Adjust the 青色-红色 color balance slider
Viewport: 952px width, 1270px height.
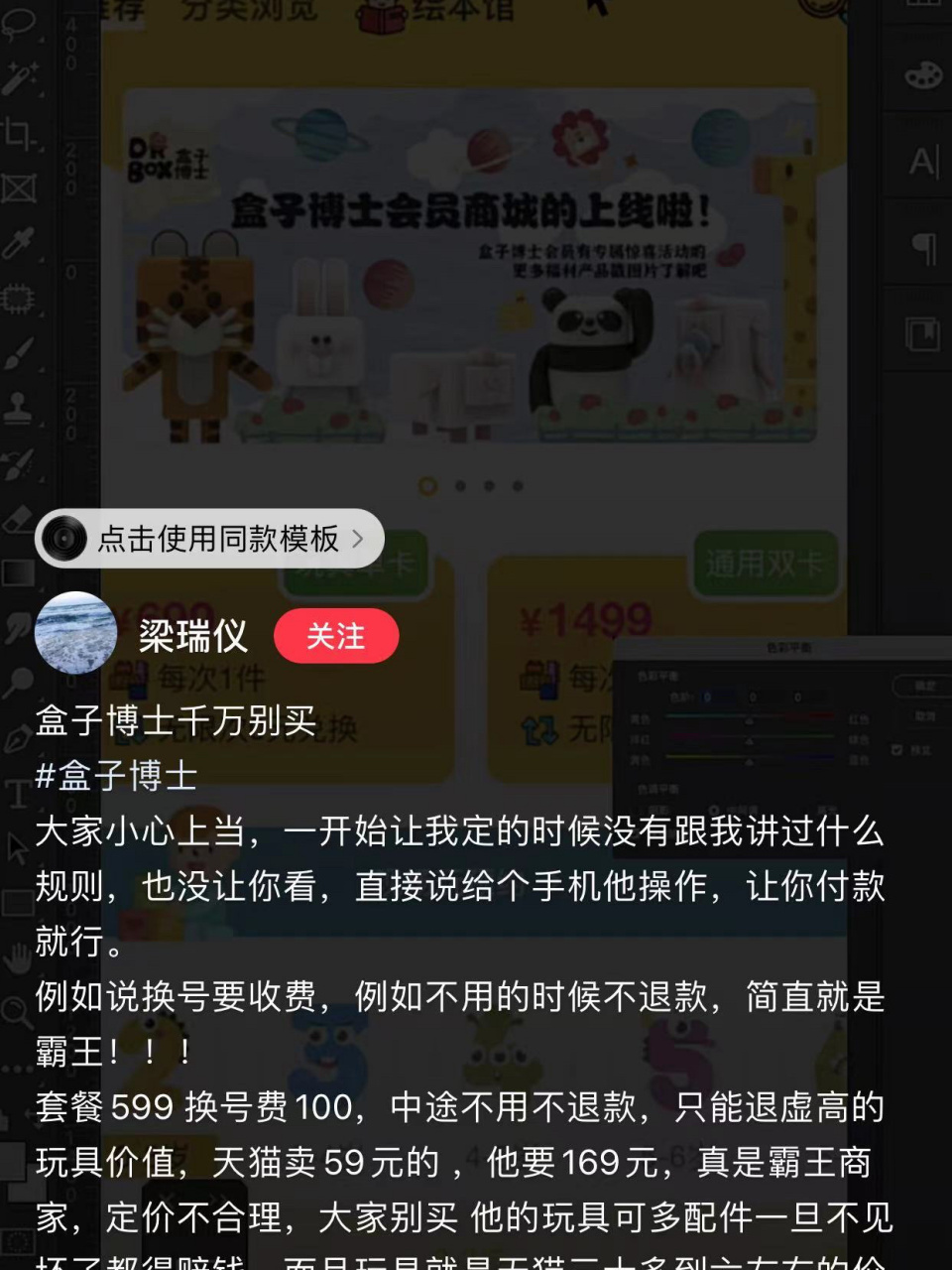click(750, 718)
